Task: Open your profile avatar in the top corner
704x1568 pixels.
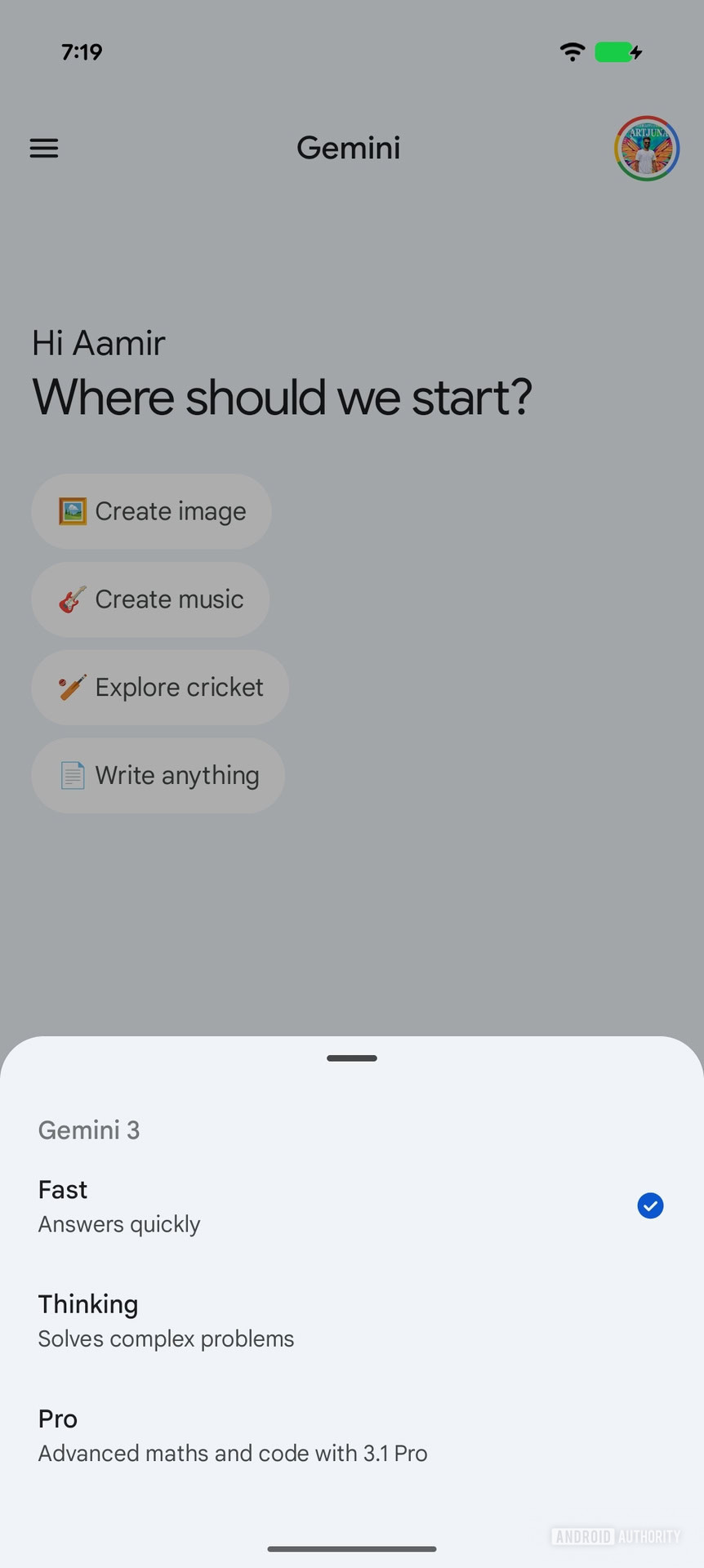Action: click(646, 148)
